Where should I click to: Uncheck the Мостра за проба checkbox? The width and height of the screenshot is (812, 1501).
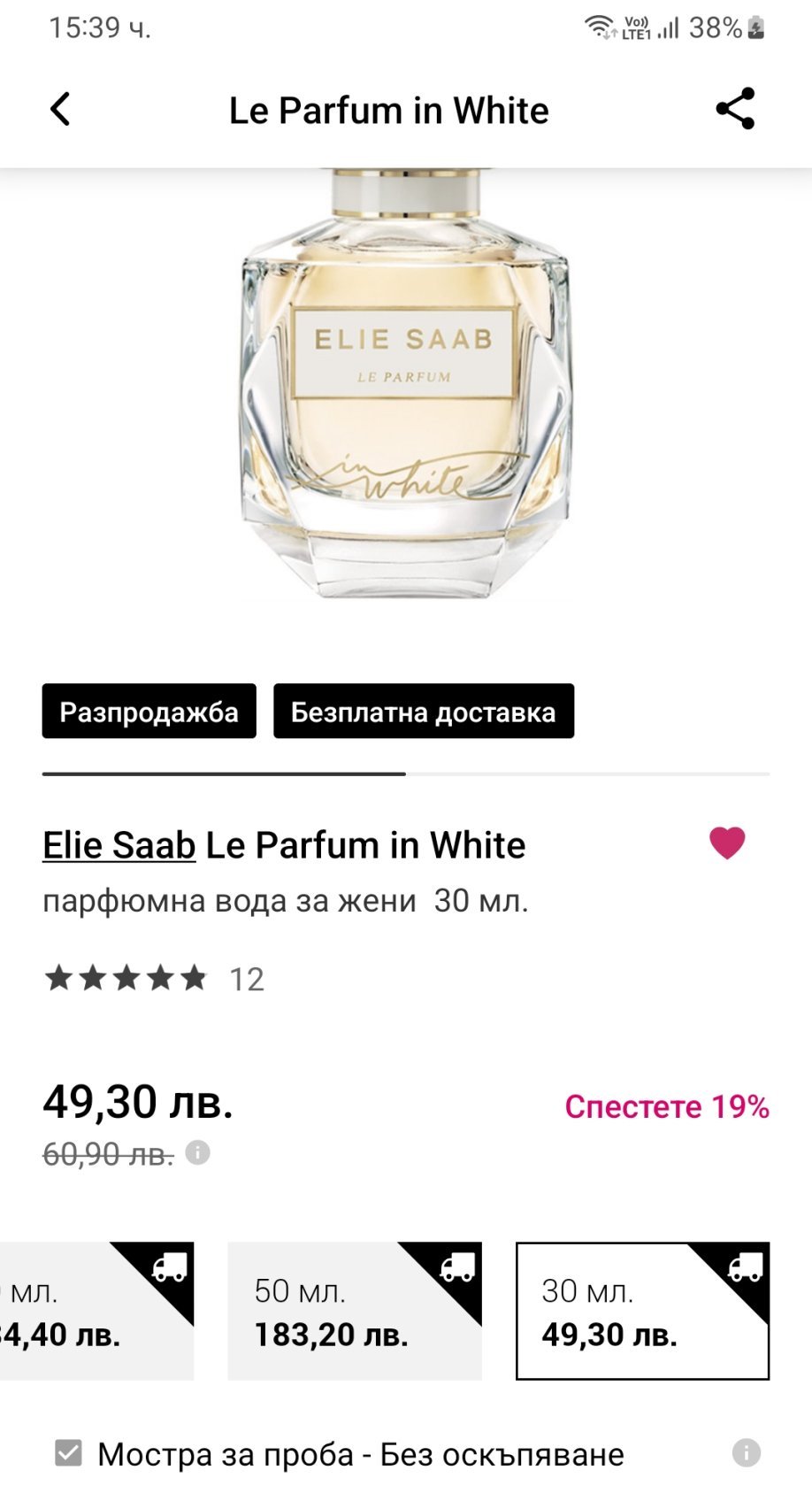pyautogui.click(x=68, y=1453)
